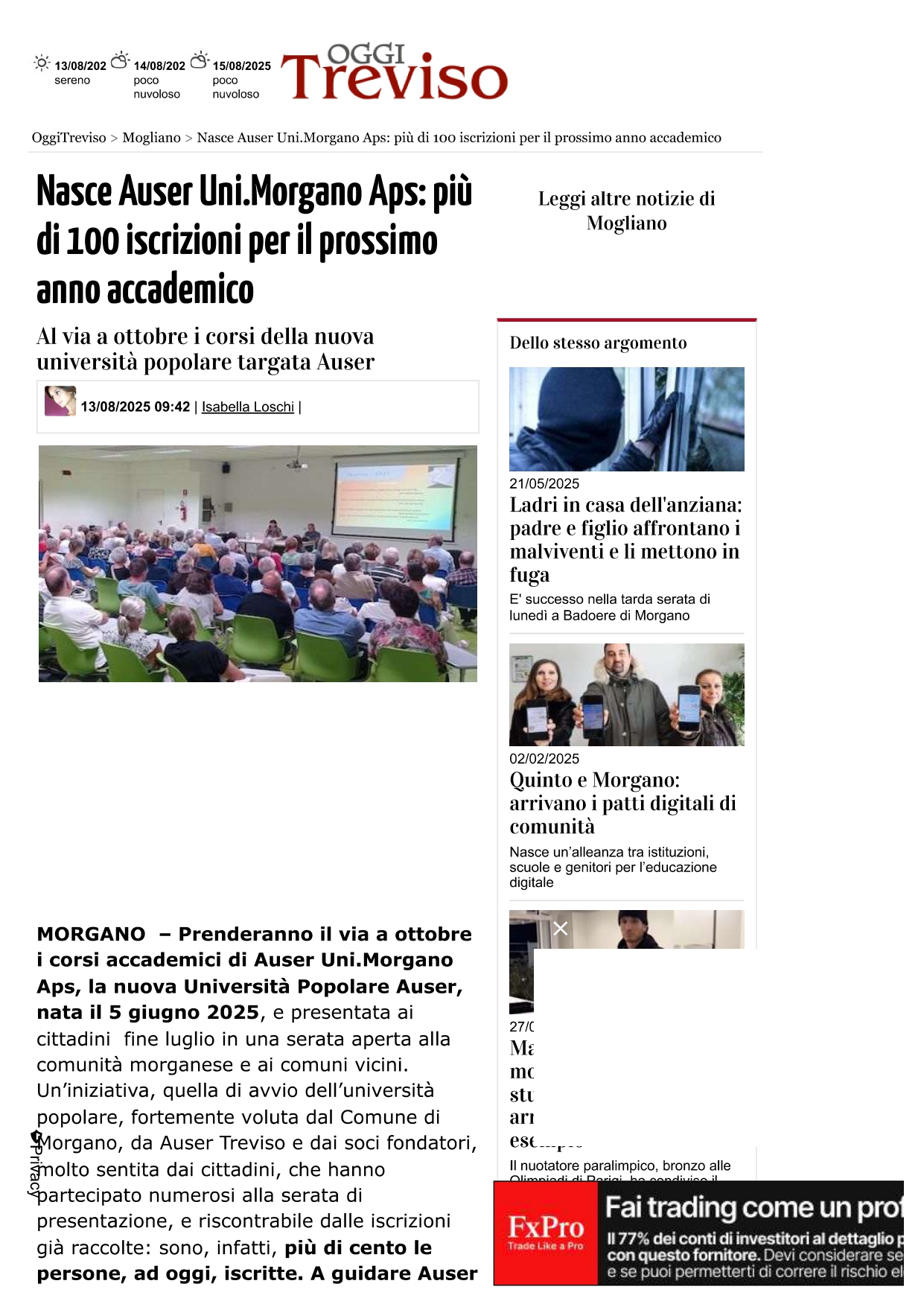This screenshot has height=1307, width=924.
Task: Open the OggiTreviso breadcrumb link
Action: coord(68,138)
